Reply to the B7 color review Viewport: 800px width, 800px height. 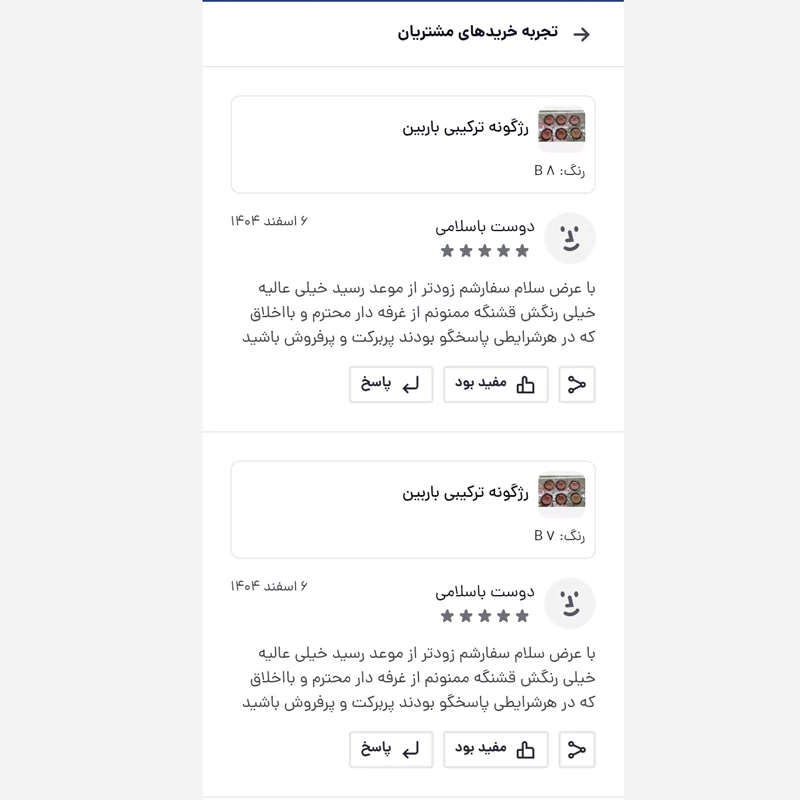[391, 750]
